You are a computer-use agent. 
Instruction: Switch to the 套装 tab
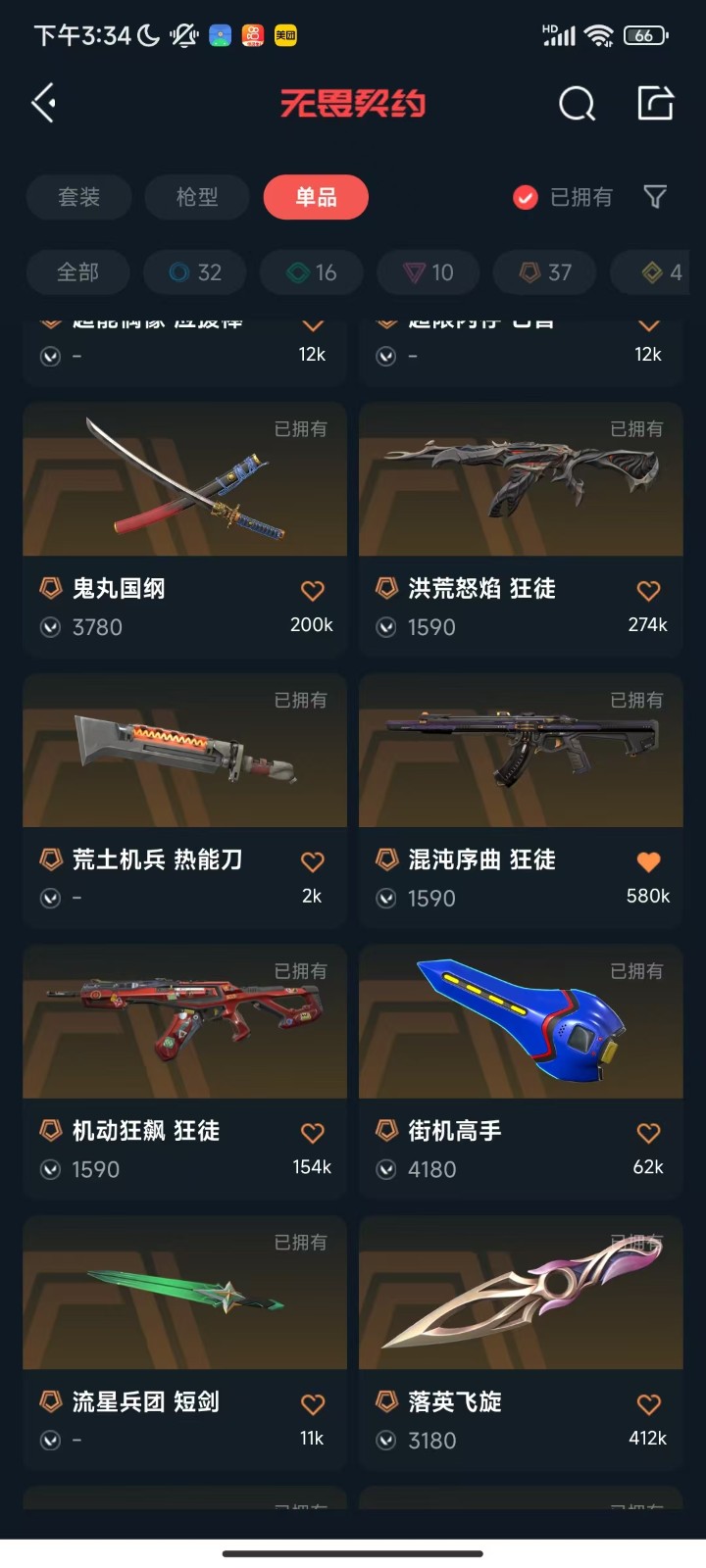click(78, 197)
